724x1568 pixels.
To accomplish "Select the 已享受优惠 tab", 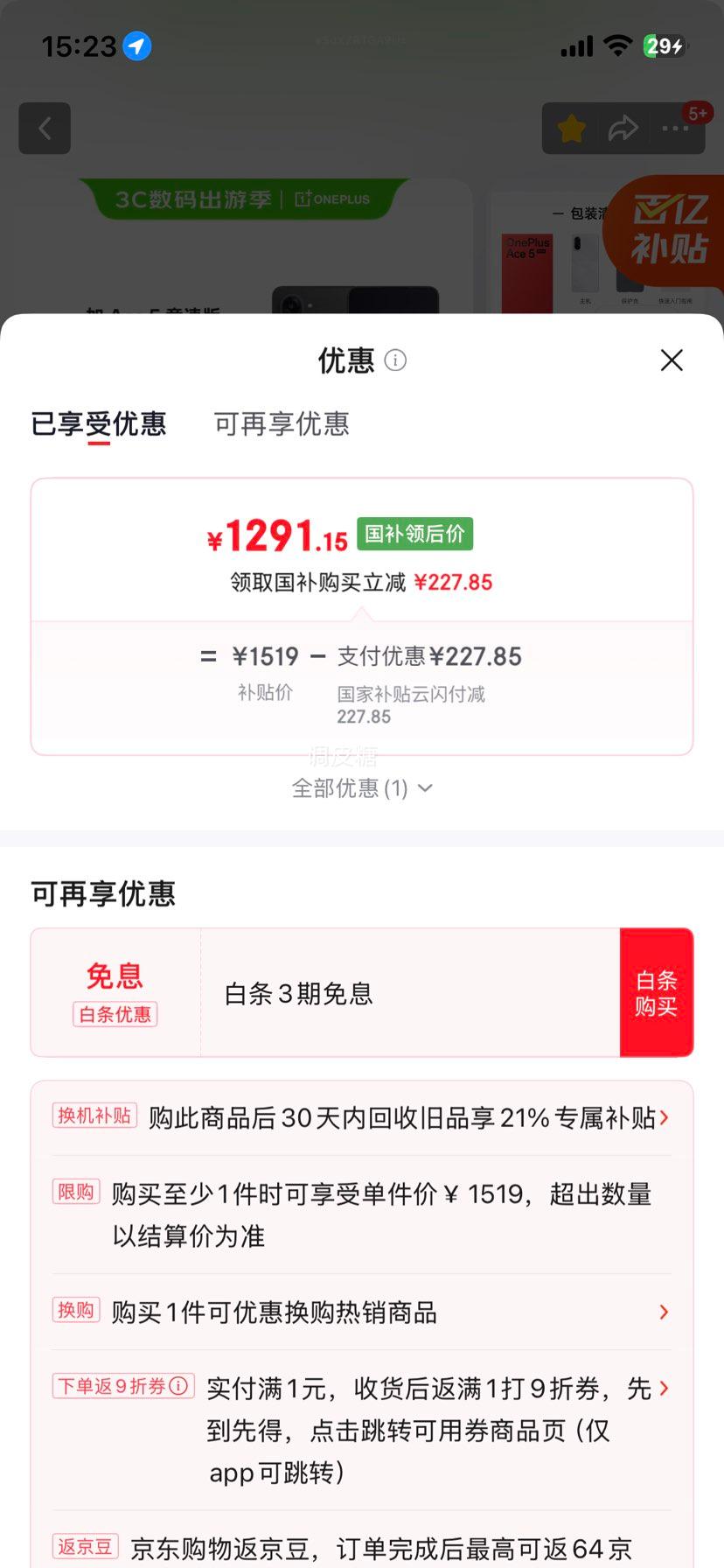I will pyautogui.click(x=99, y=424).
